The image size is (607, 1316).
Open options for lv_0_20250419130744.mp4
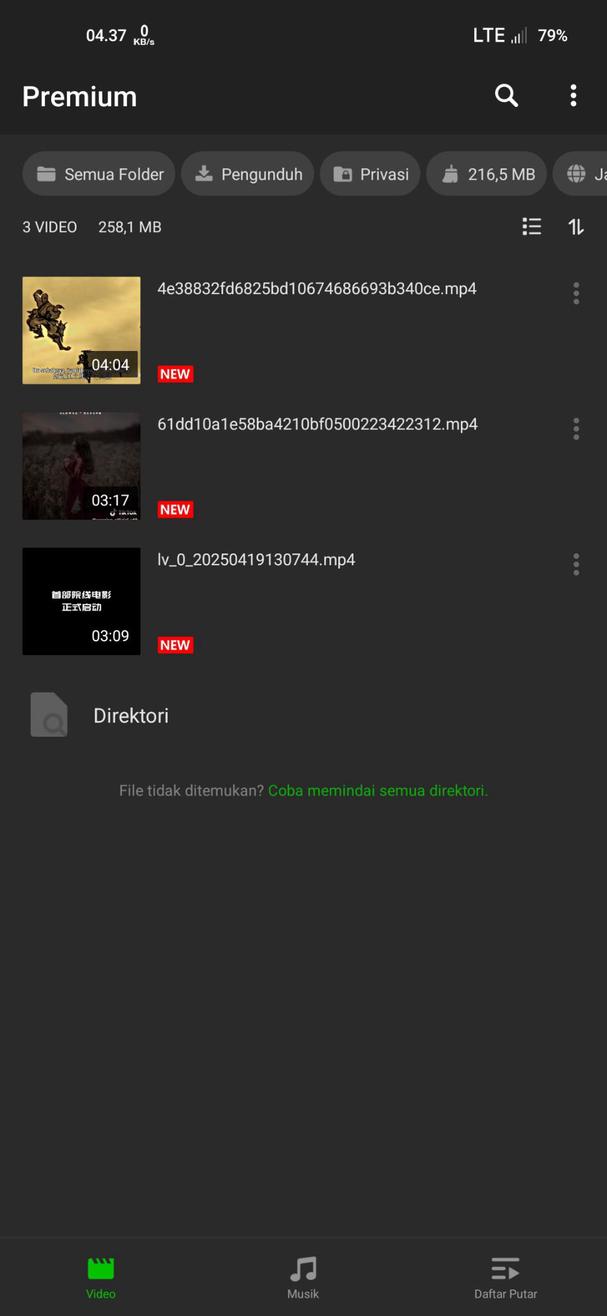tap(576, 564)
